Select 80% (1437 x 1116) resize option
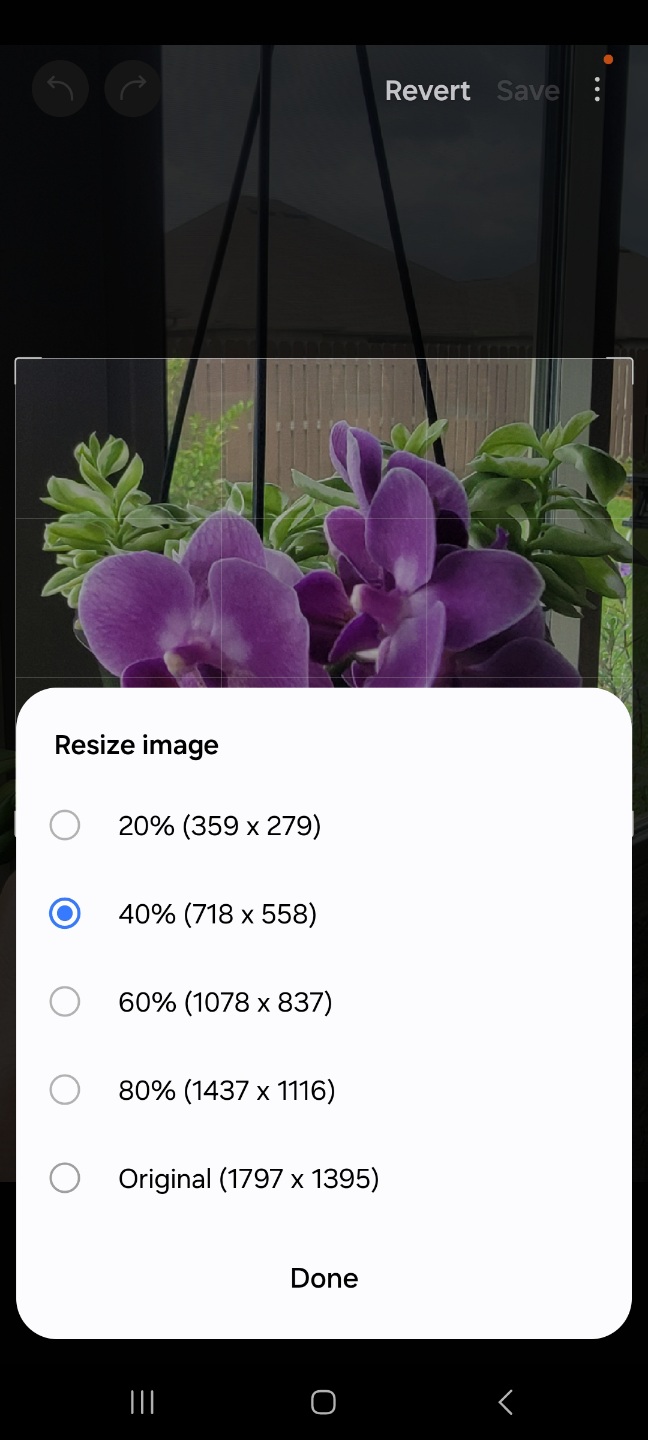The image size is (648, 1440). point(65,1090)
